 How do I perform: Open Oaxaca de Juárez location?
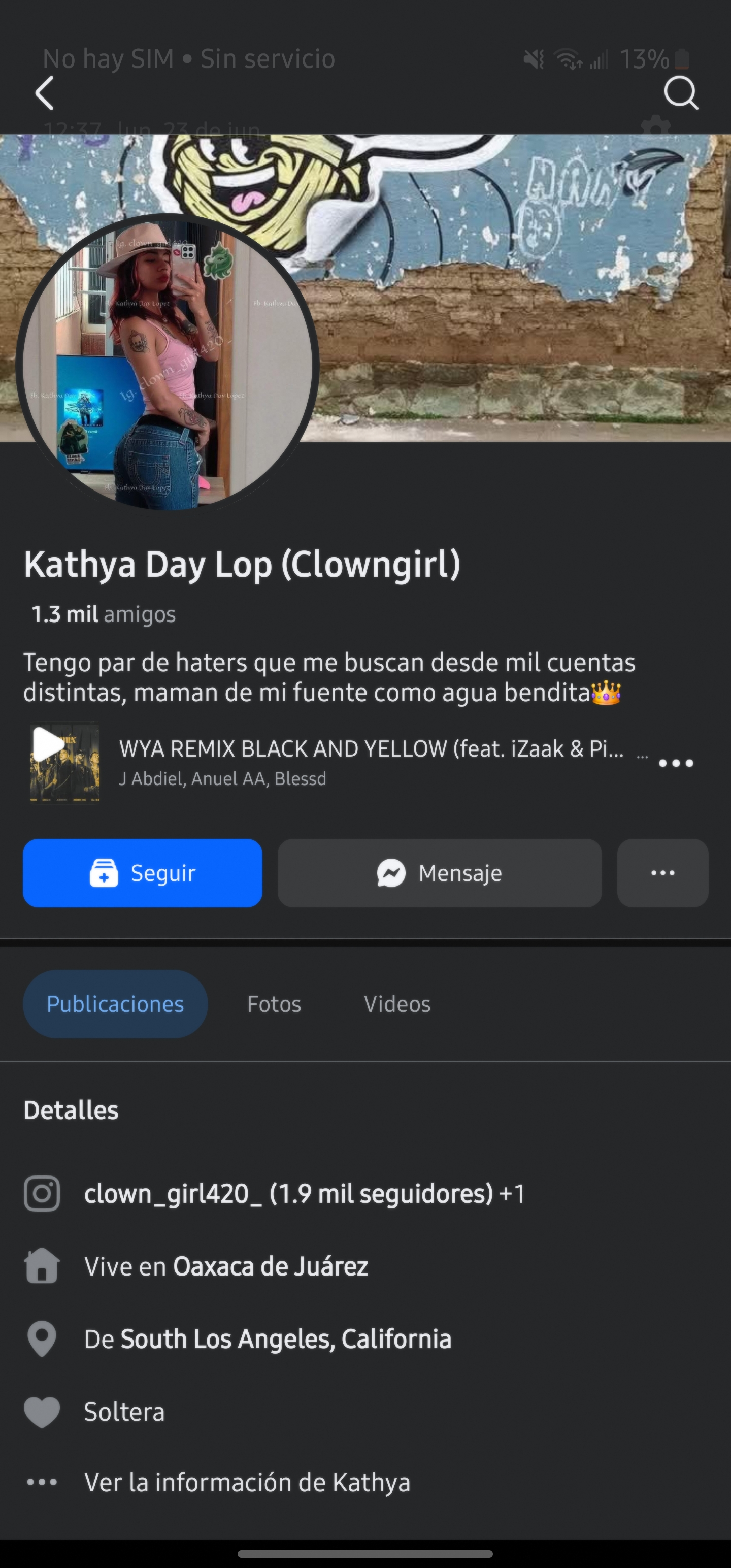click(270, 1266)
